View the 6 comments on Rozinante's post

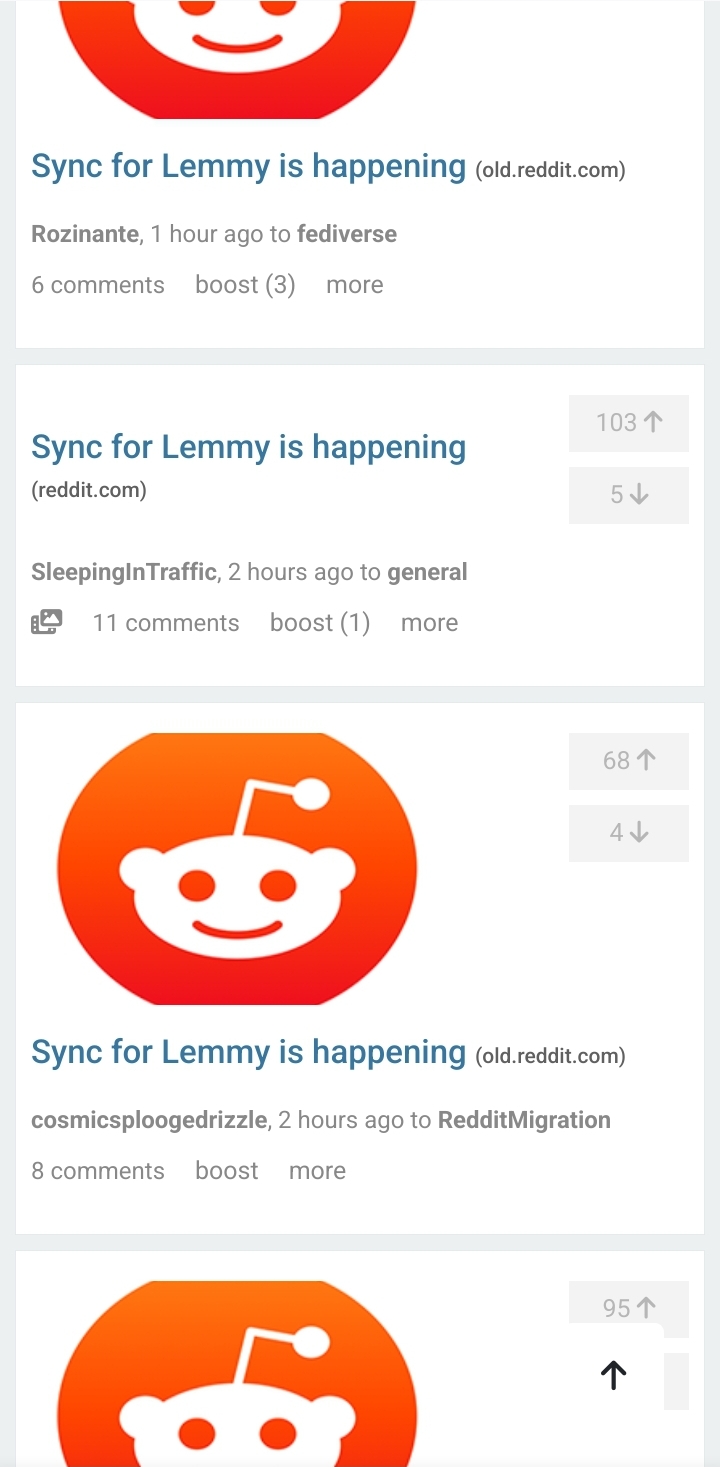(98, 285)
